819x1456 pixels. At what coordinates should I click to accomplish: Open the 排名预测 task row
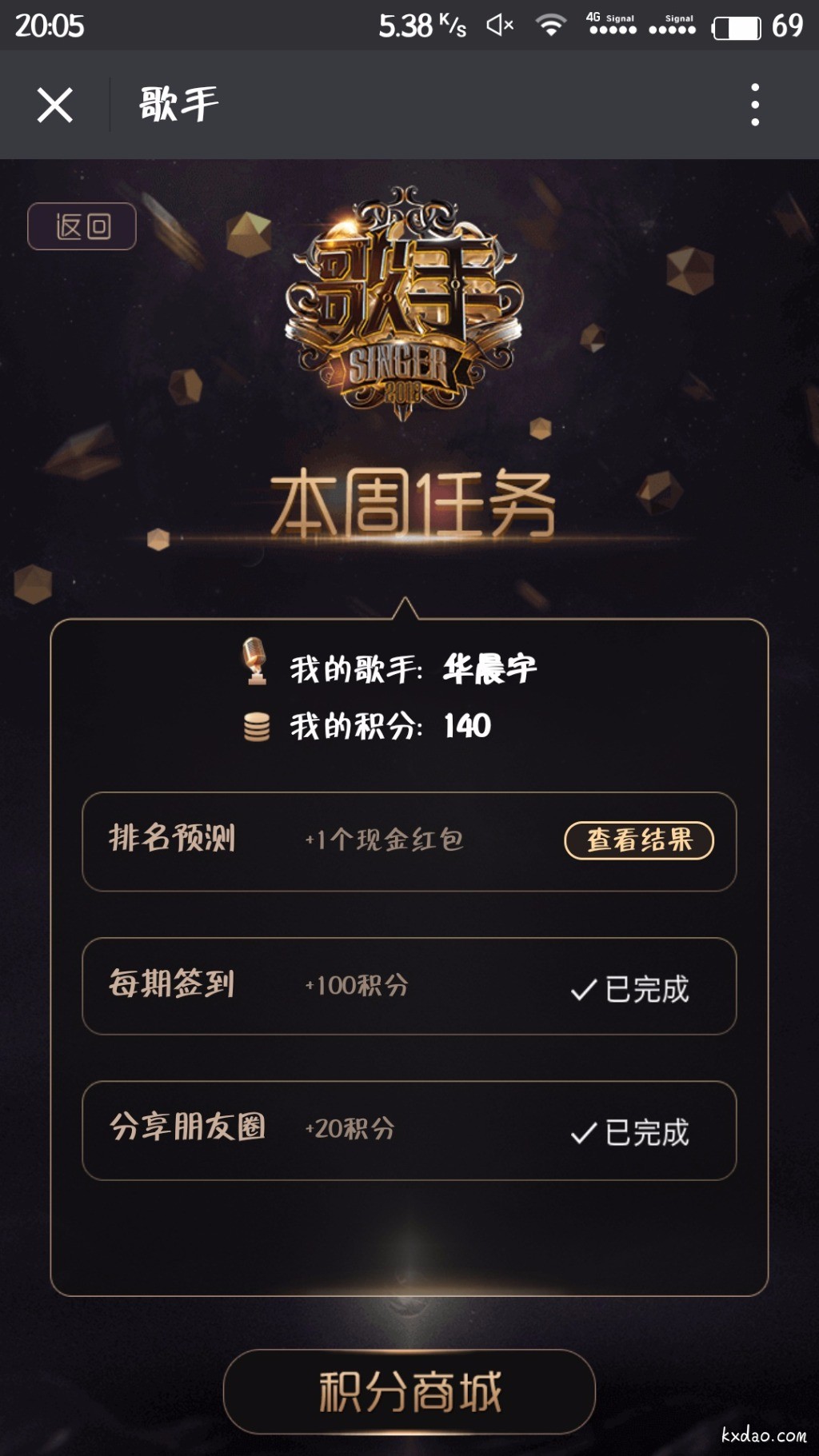tap(320, 841)
